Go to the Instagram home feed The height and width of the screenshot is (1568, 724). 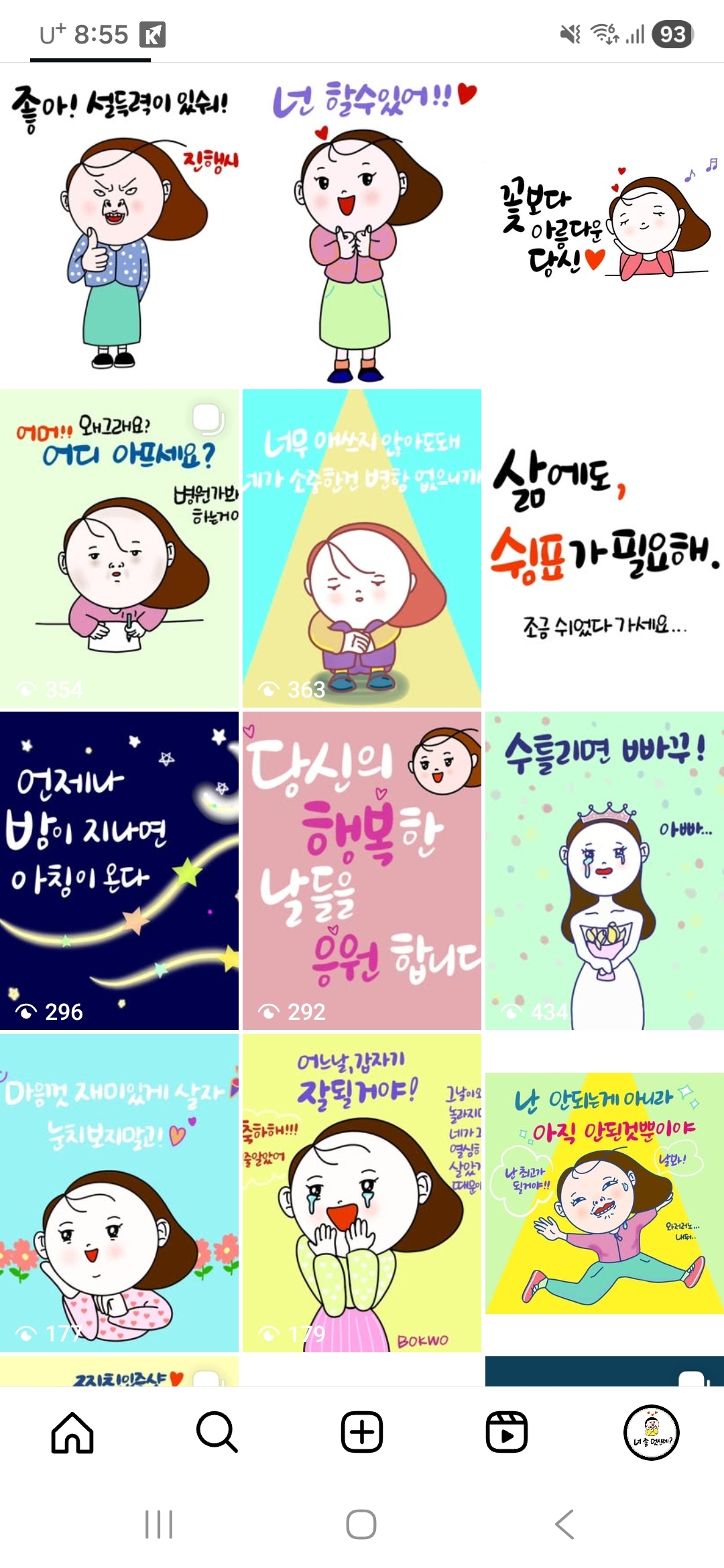coord(72,1432)
